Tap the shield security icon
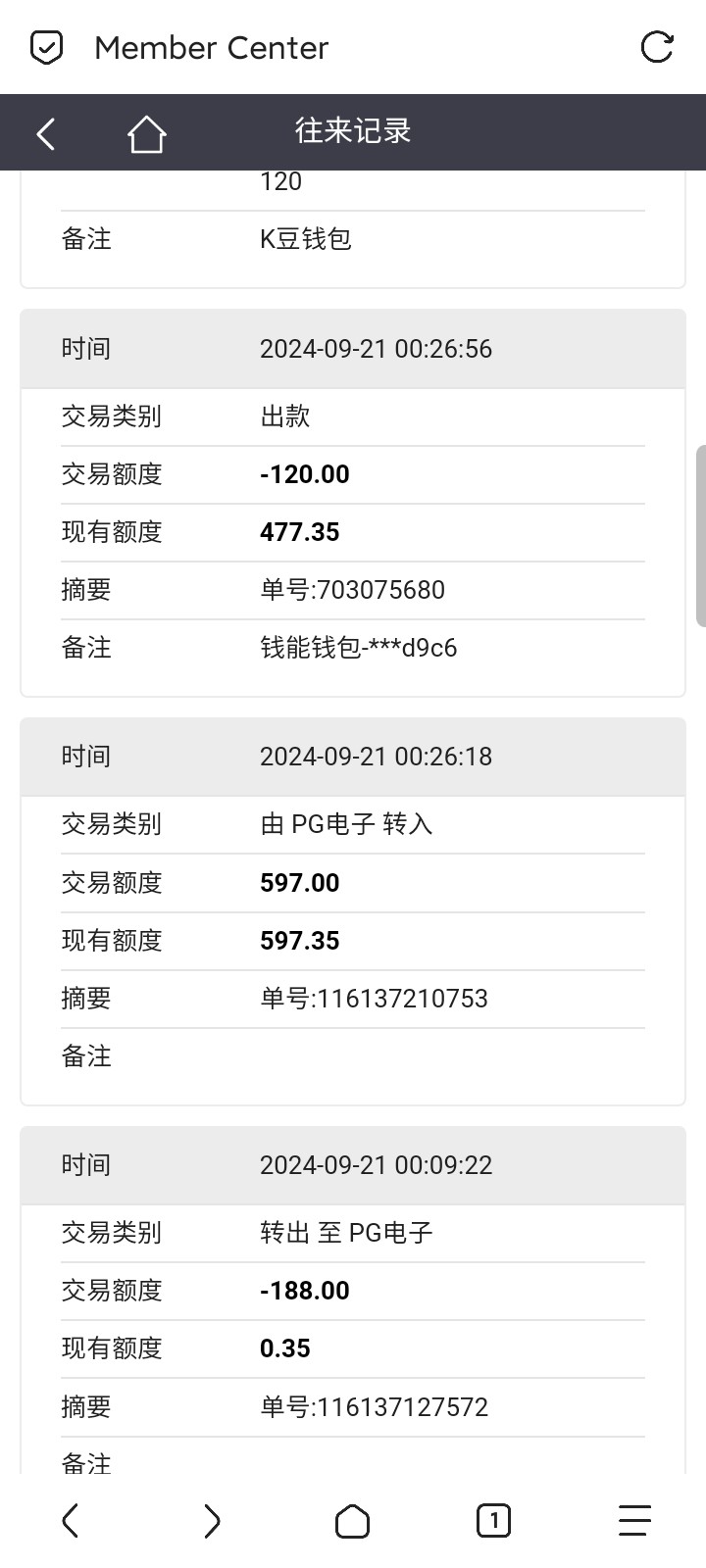The image size is (706, 1568). pos(46,47)
